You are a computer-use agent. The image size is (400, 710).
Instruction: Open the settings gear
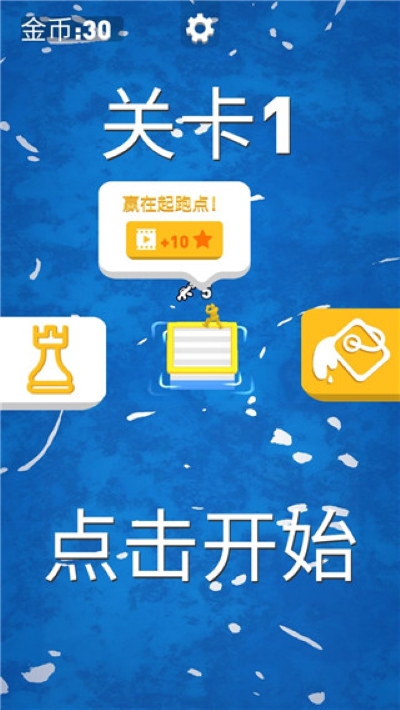click(200, 29)
